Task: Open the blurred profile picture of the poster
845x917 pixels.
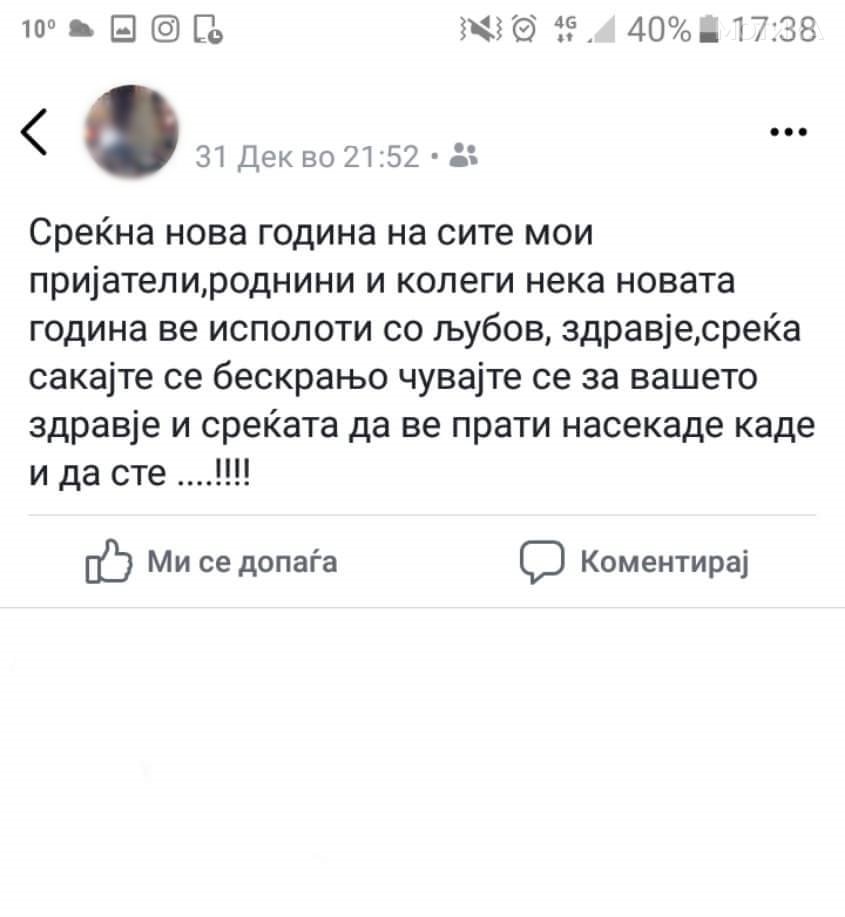Action: (132, 131)
